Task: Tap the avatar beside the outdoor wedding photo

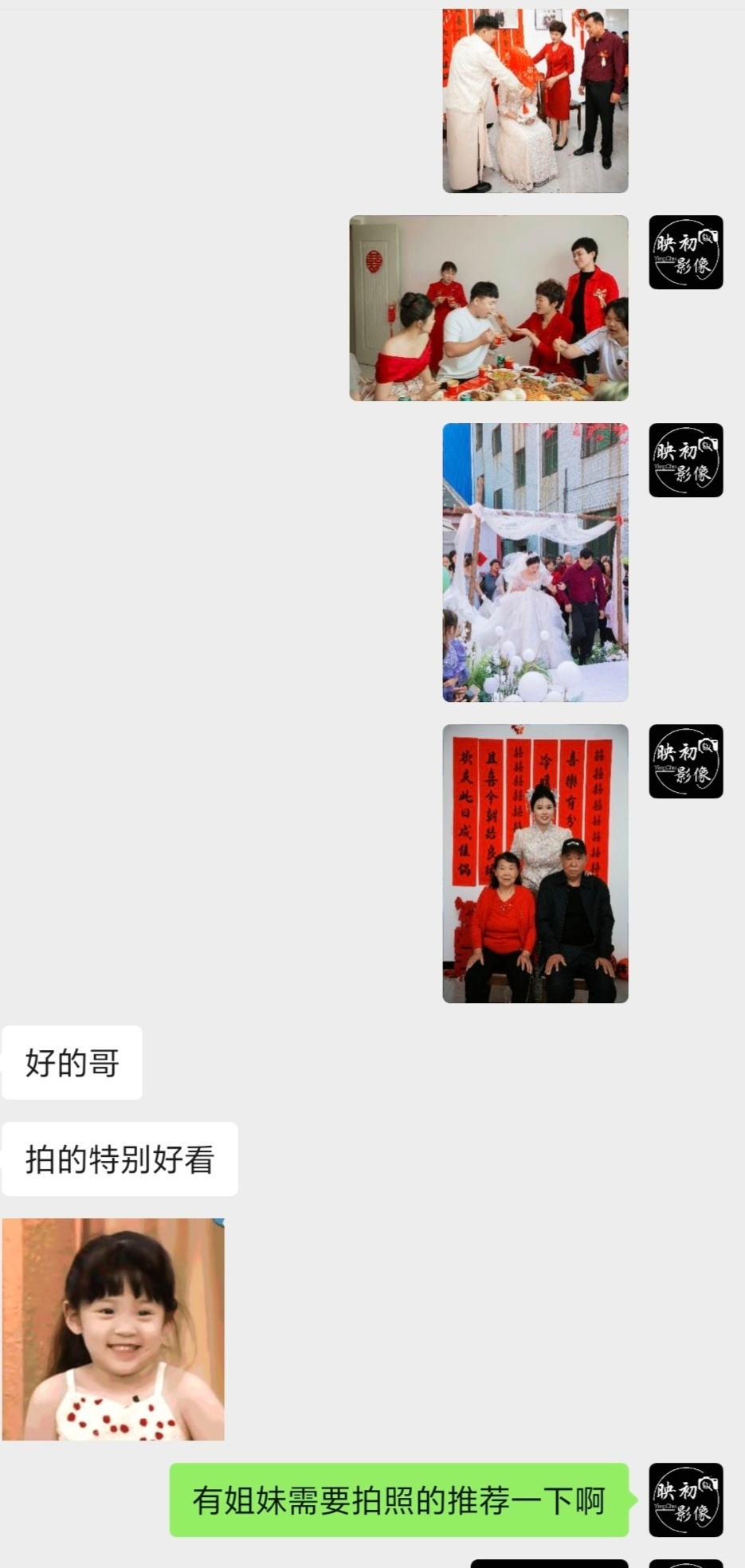Action: tap(685, 461)
